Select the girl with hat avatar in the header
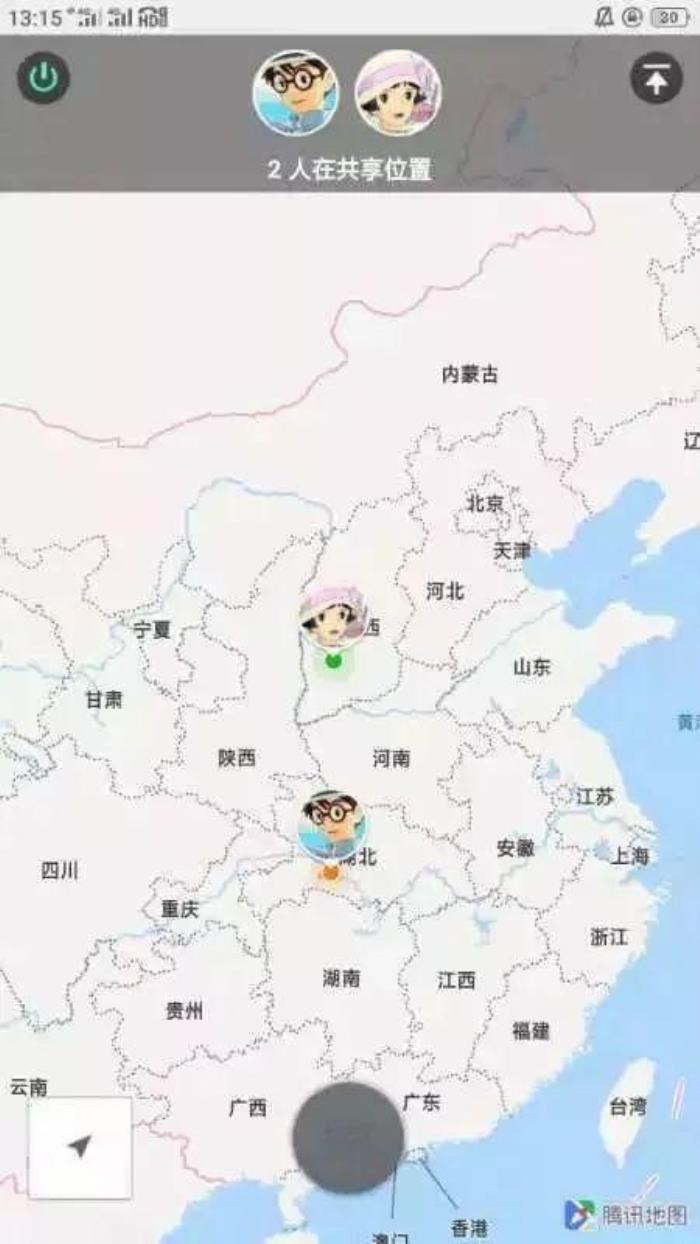Viewport: 700px width, 1244px height. [398, 94]
